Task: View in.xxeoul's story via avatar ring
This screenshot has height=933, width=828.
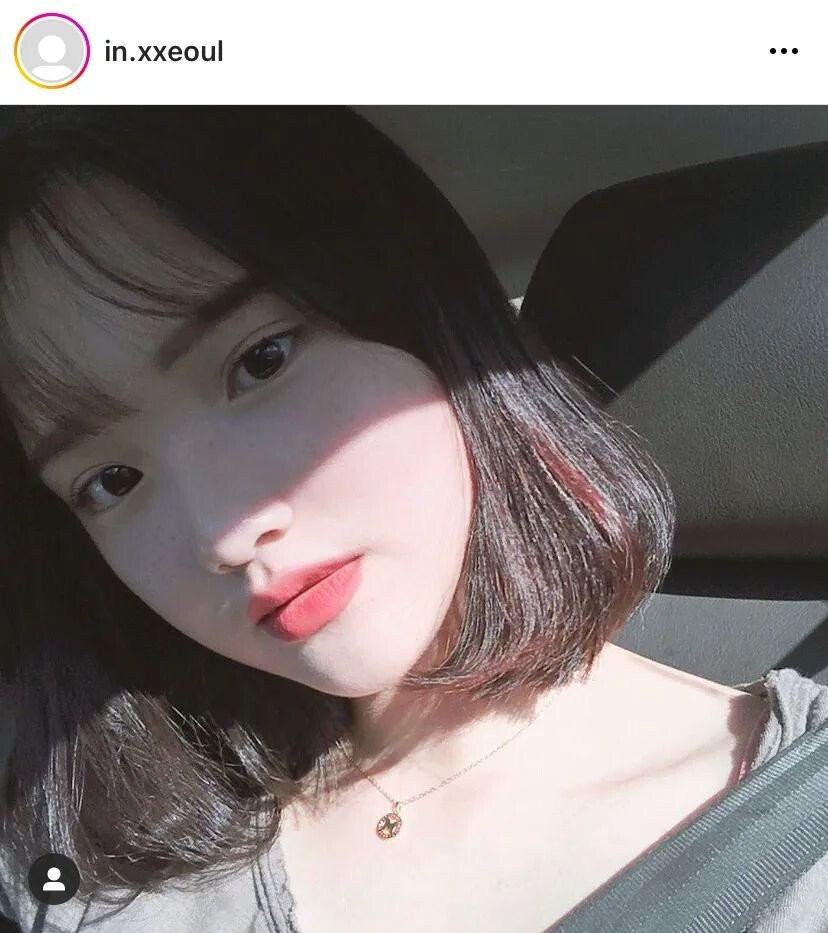Action: pos(52,51)
